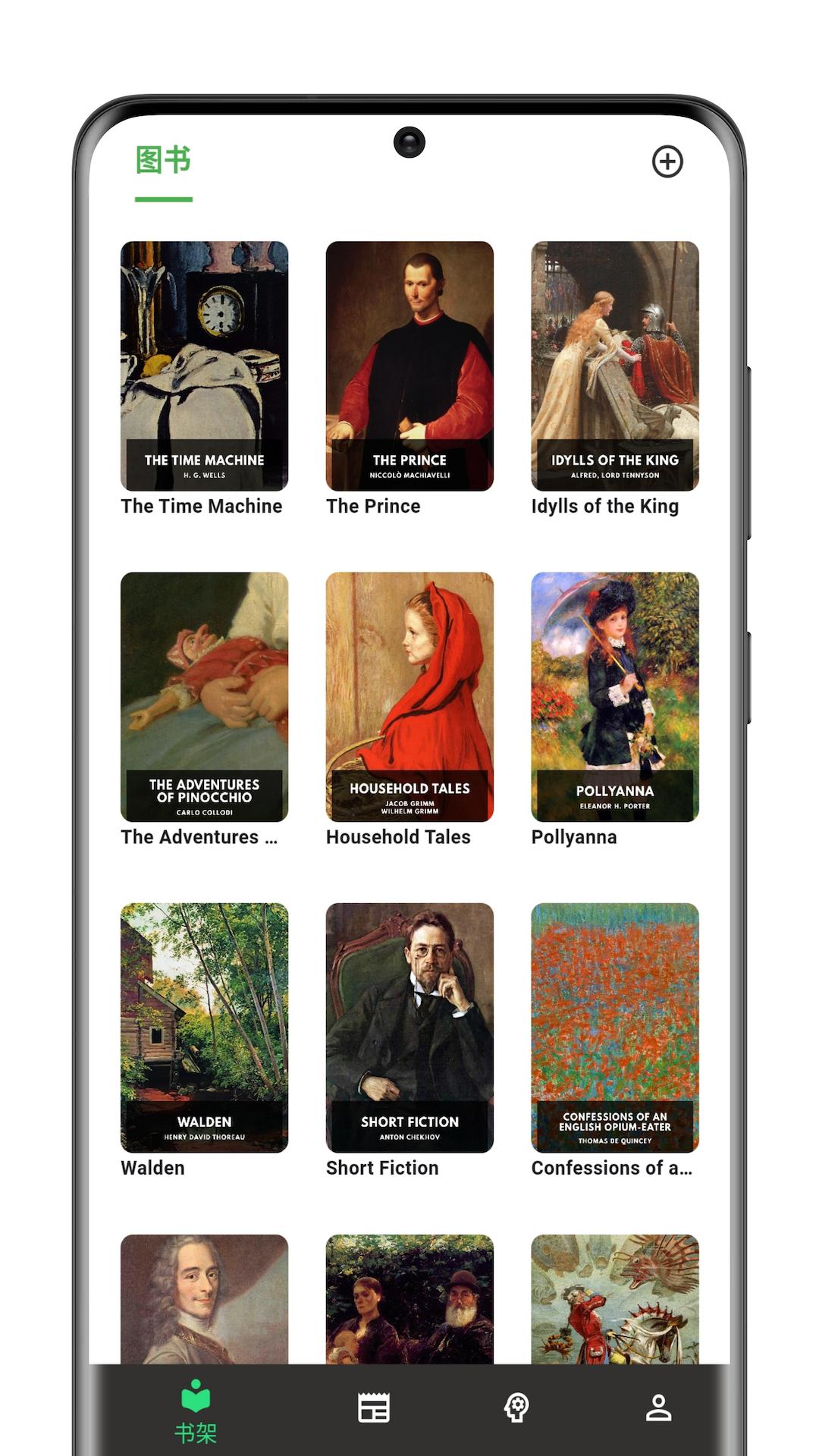Image resolution: width=819 pixels, height=1456 pixels.
Task: Open Household Tales book
Action: (x=409, y=696)
